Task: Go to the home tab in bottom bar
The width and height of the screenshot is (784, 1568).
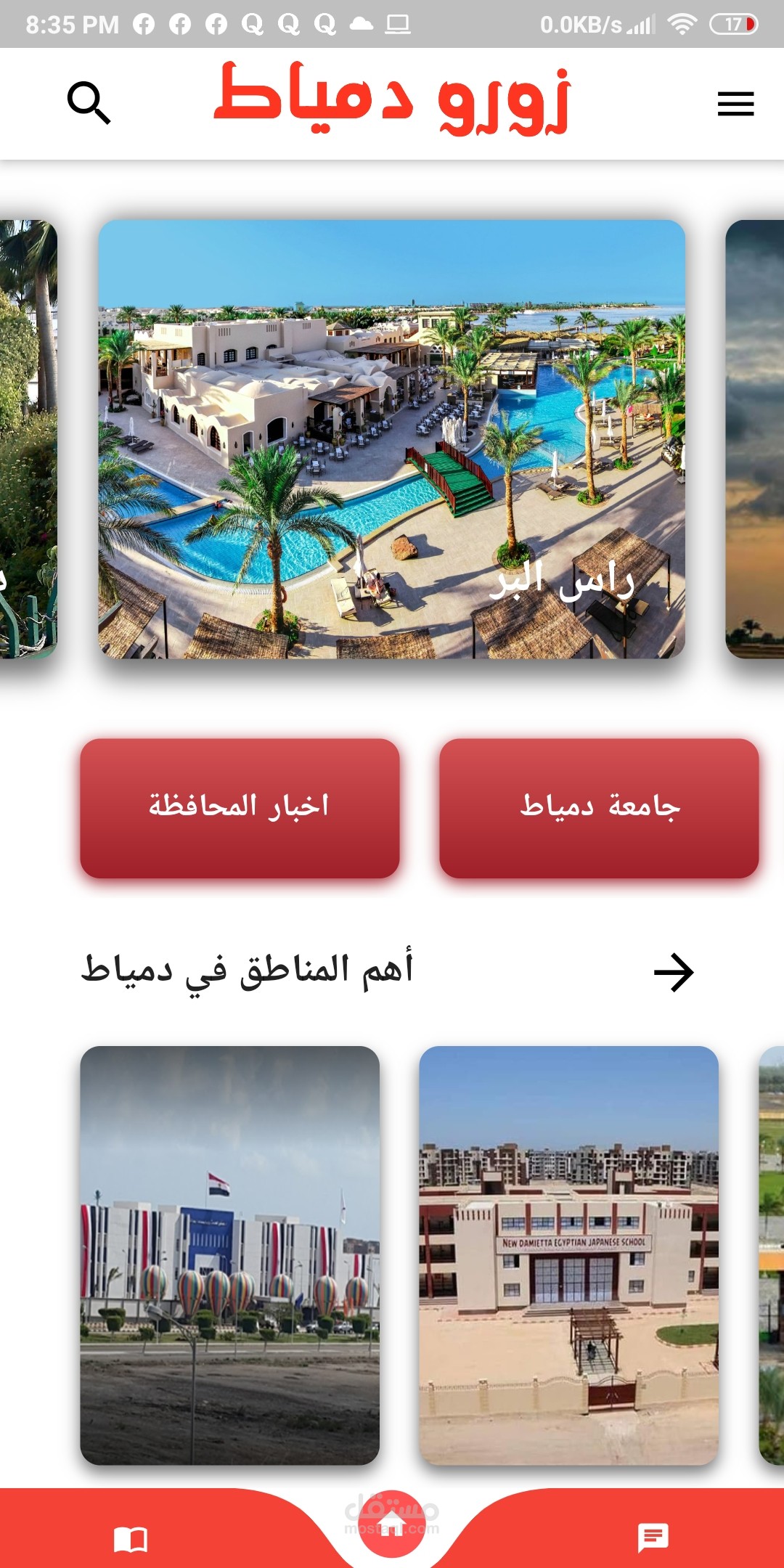Action: pos(392,1524)
